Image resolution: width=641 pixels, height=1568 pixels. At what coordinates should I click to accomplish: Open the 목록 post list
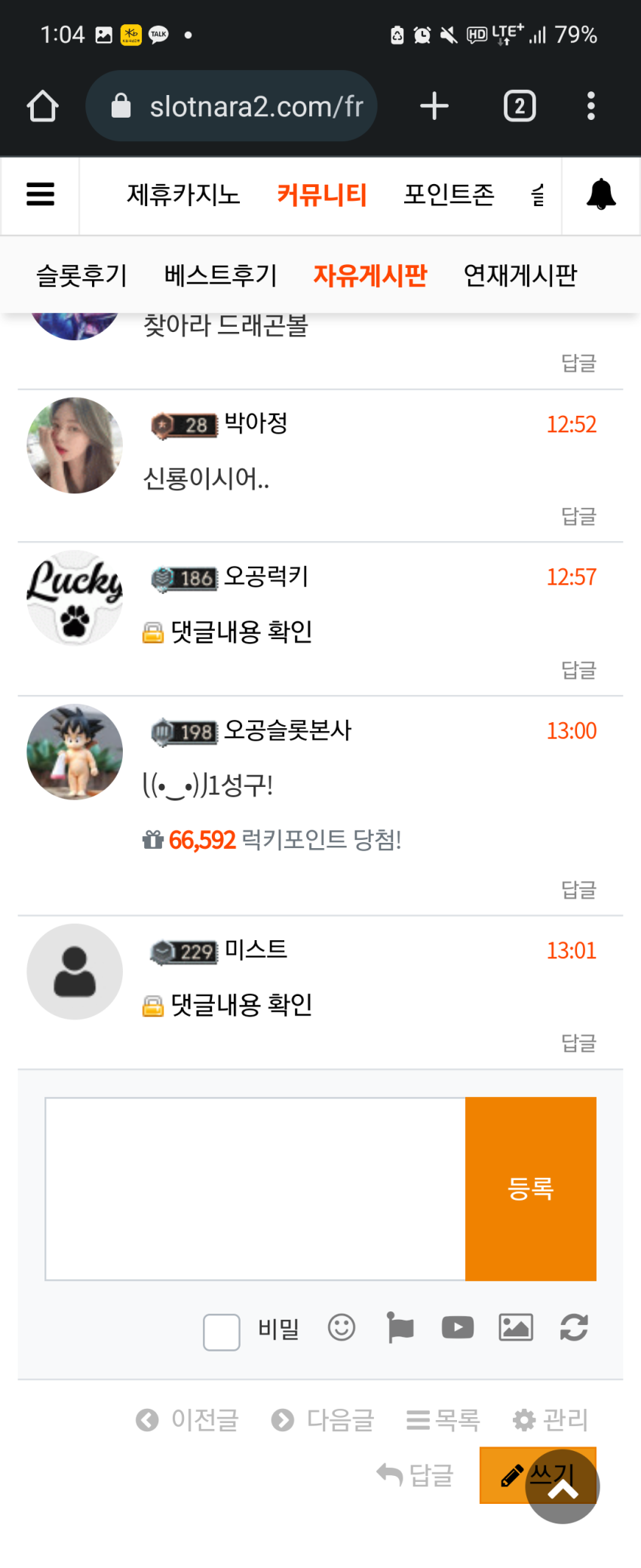pos(443,1420)
